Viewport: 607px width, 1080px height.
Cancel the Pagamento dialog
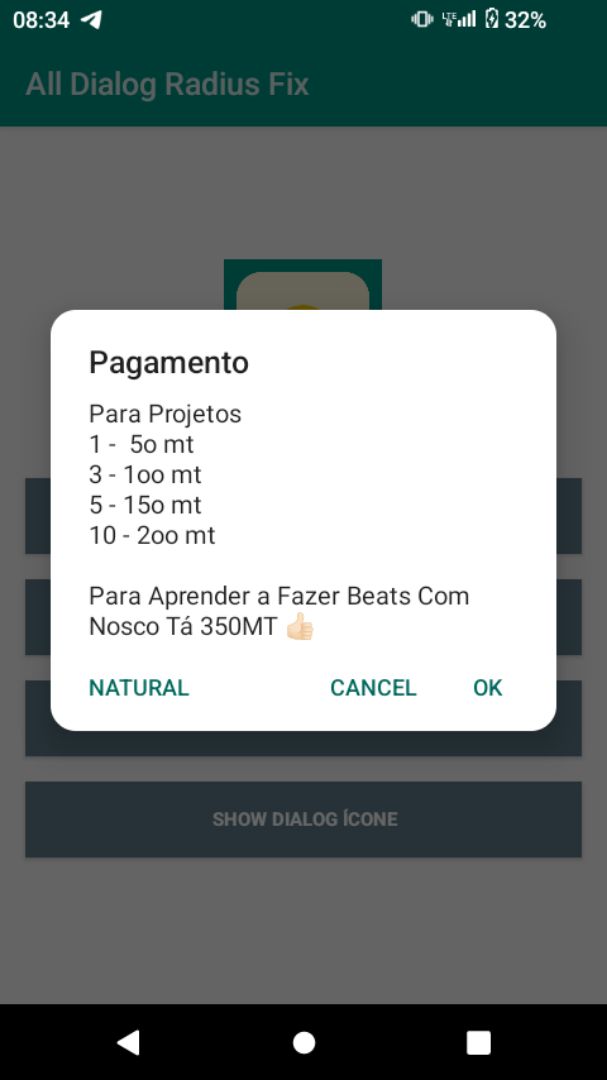click(373, 688)
